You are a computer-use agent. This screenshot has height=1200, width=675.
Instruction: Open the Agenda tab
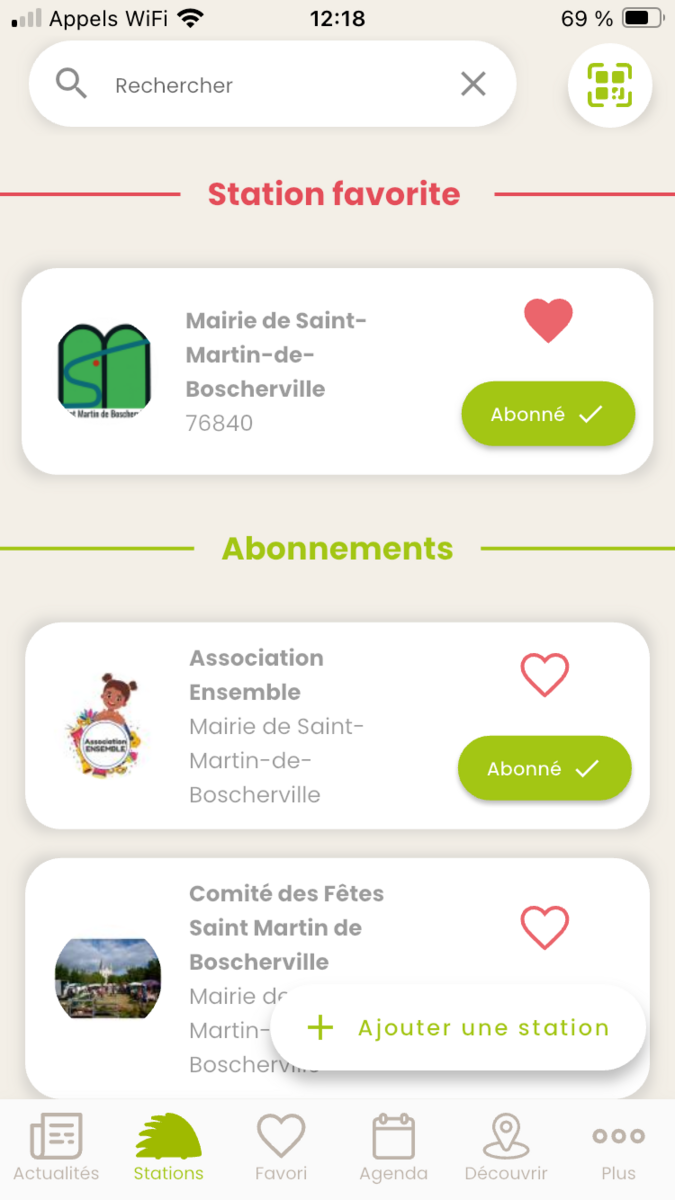click(393, 1149)
